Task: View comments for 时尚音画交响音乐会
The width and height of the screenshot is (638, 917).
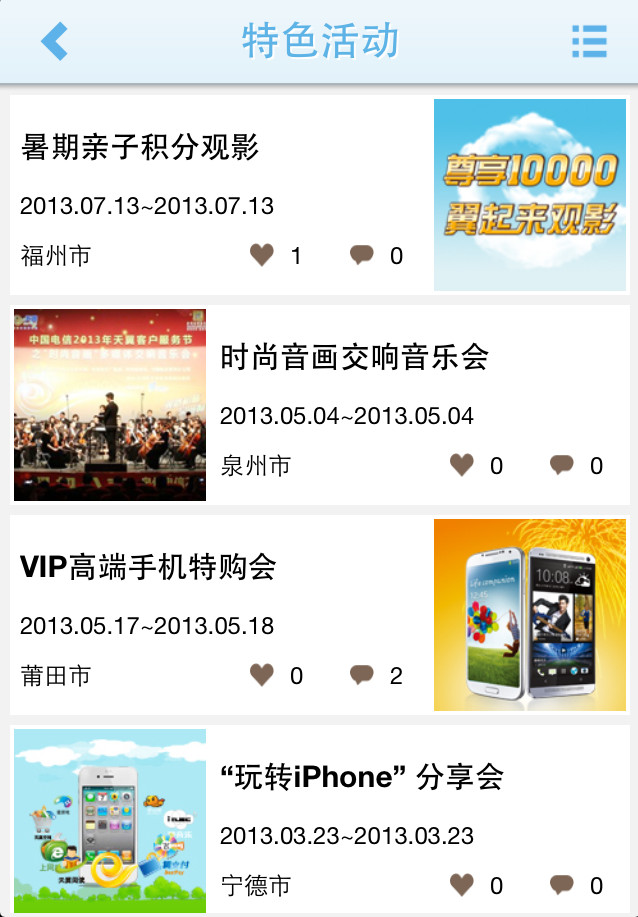Action: pos(562,465)
